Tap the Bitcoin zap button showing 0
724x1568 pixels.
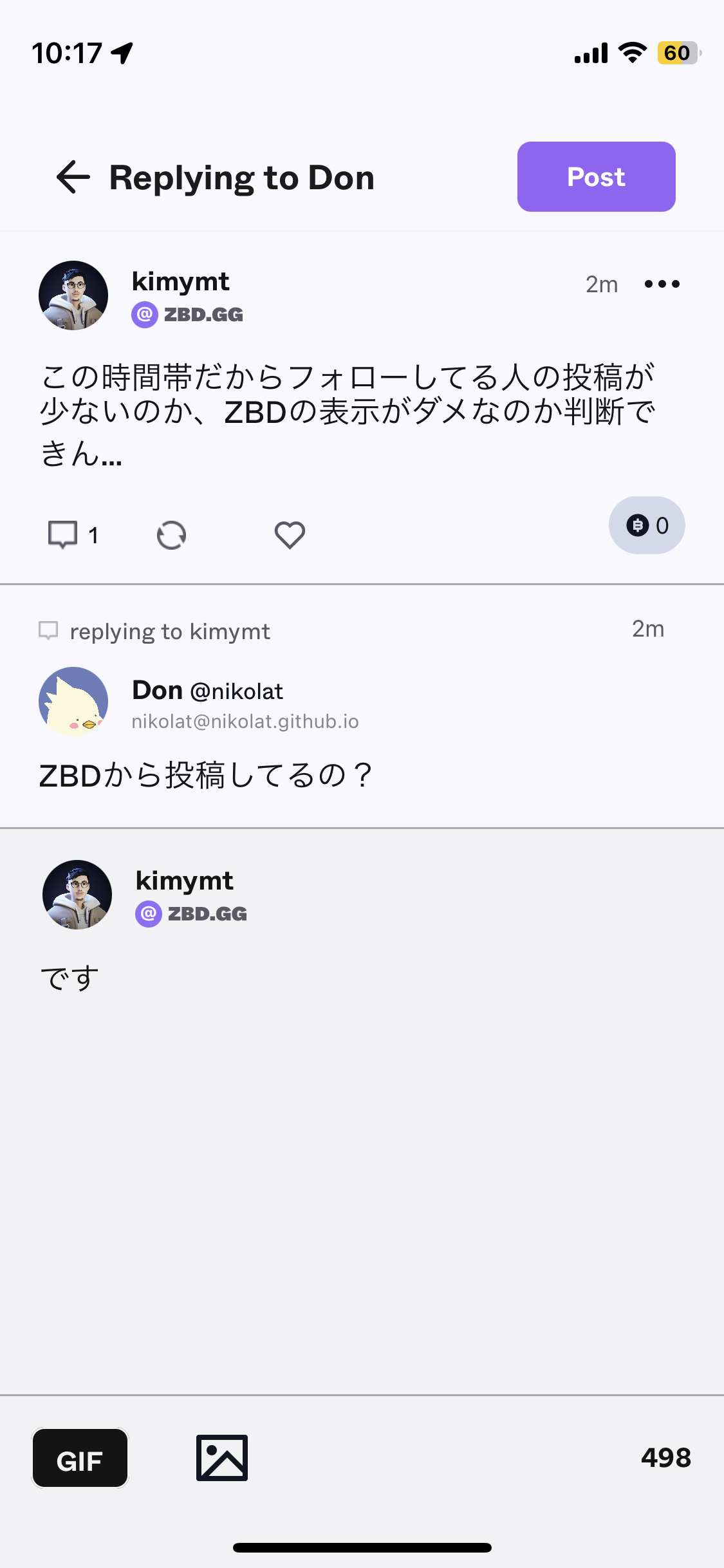[647, 525]
